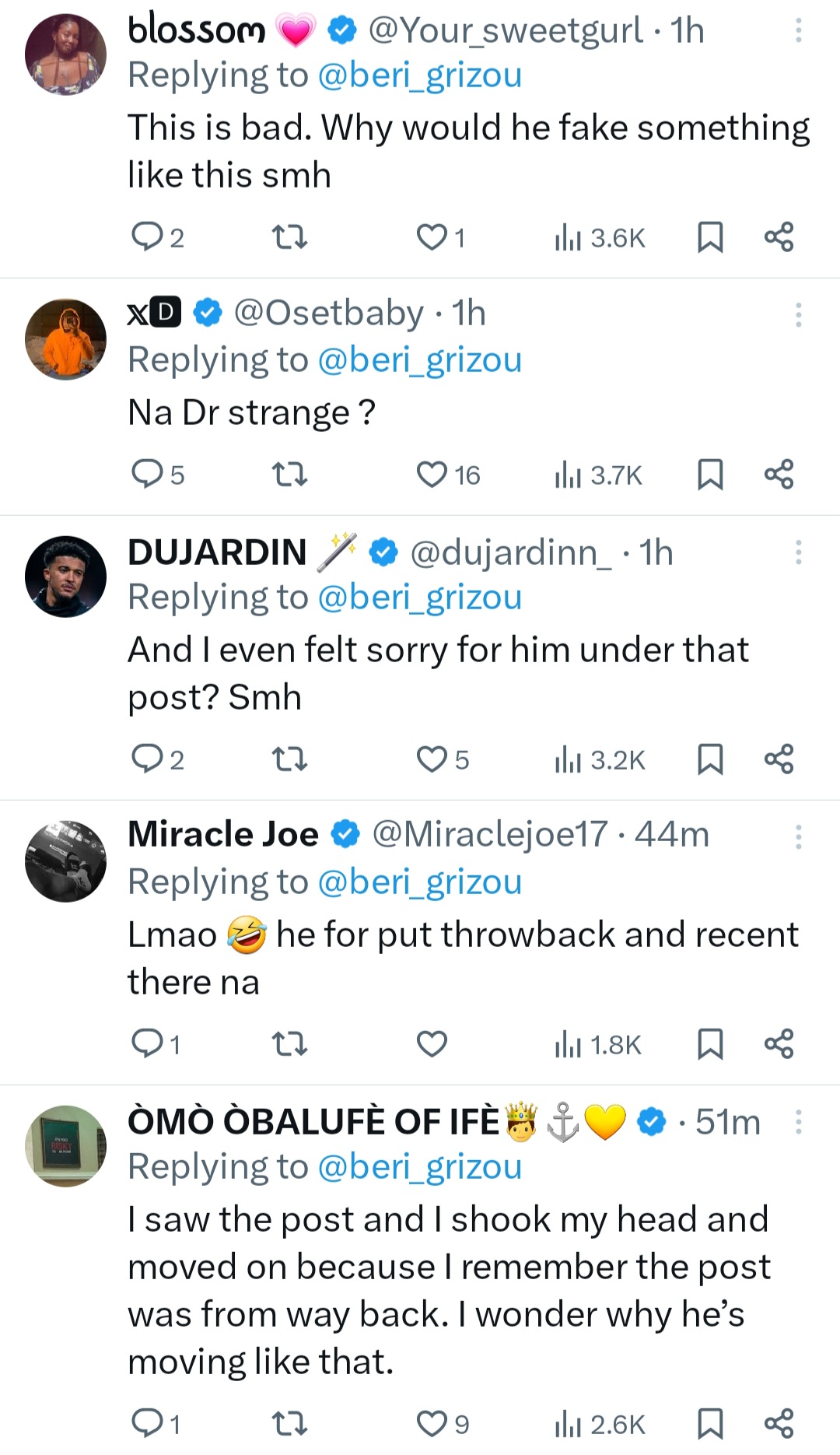Like blossom's reply about faking something
840x1455 pixels.
click(x=432, y=237)
